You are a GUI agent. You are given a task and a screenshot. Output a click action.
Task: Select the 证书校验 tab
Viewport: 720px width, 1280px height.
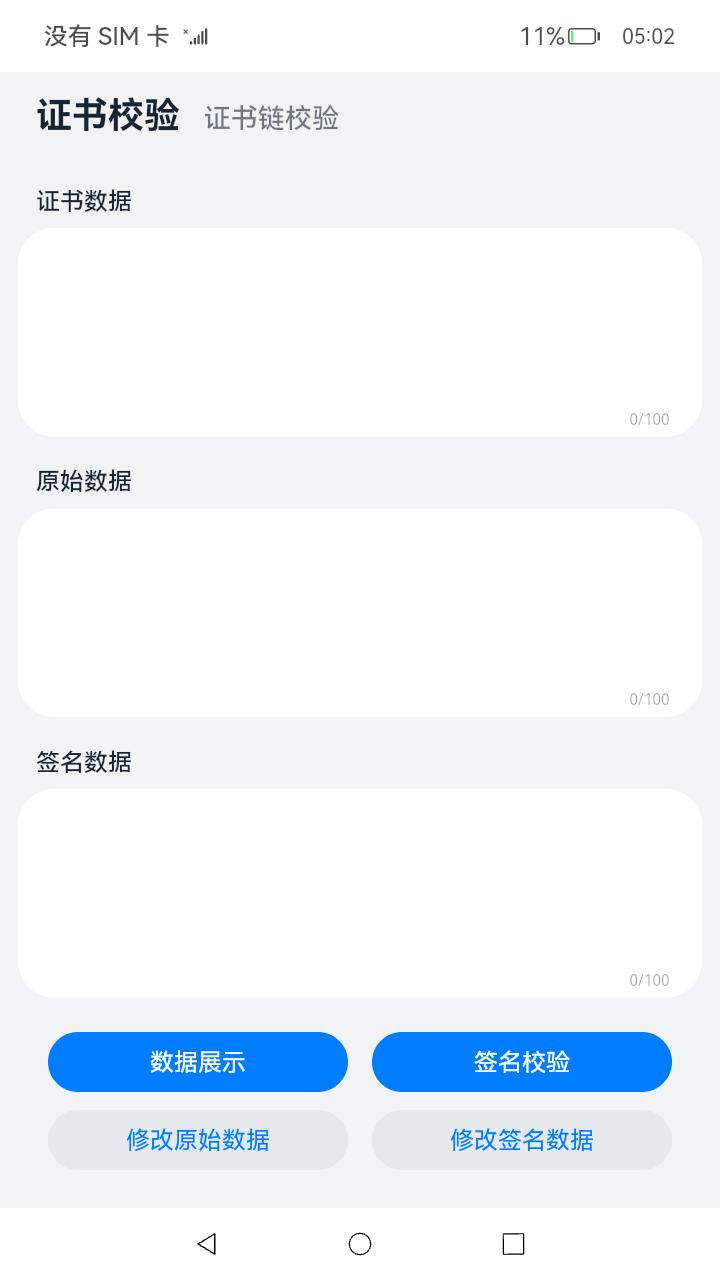(x=108, y=116)
